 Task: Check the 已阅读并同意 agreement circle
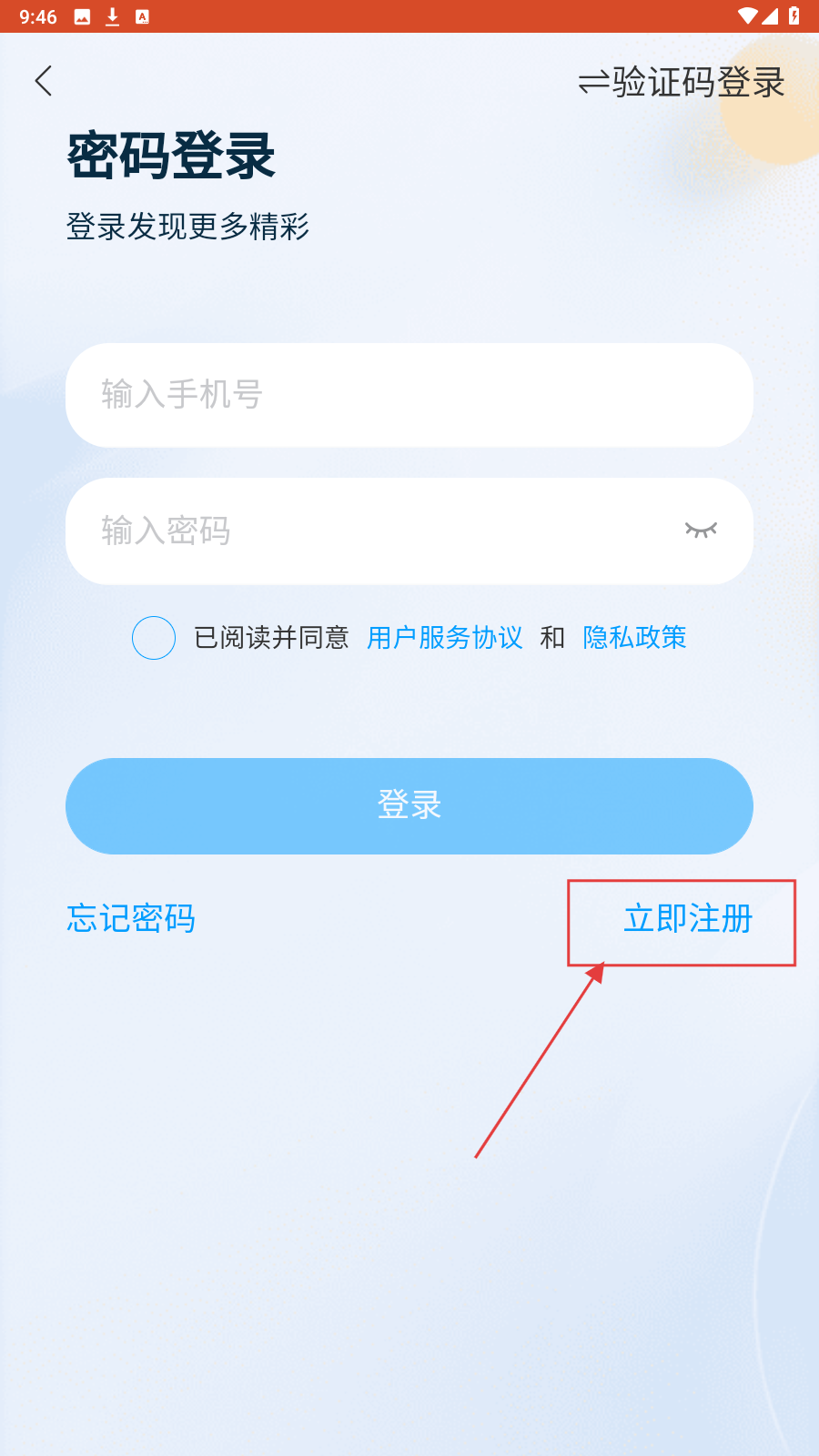154,638
